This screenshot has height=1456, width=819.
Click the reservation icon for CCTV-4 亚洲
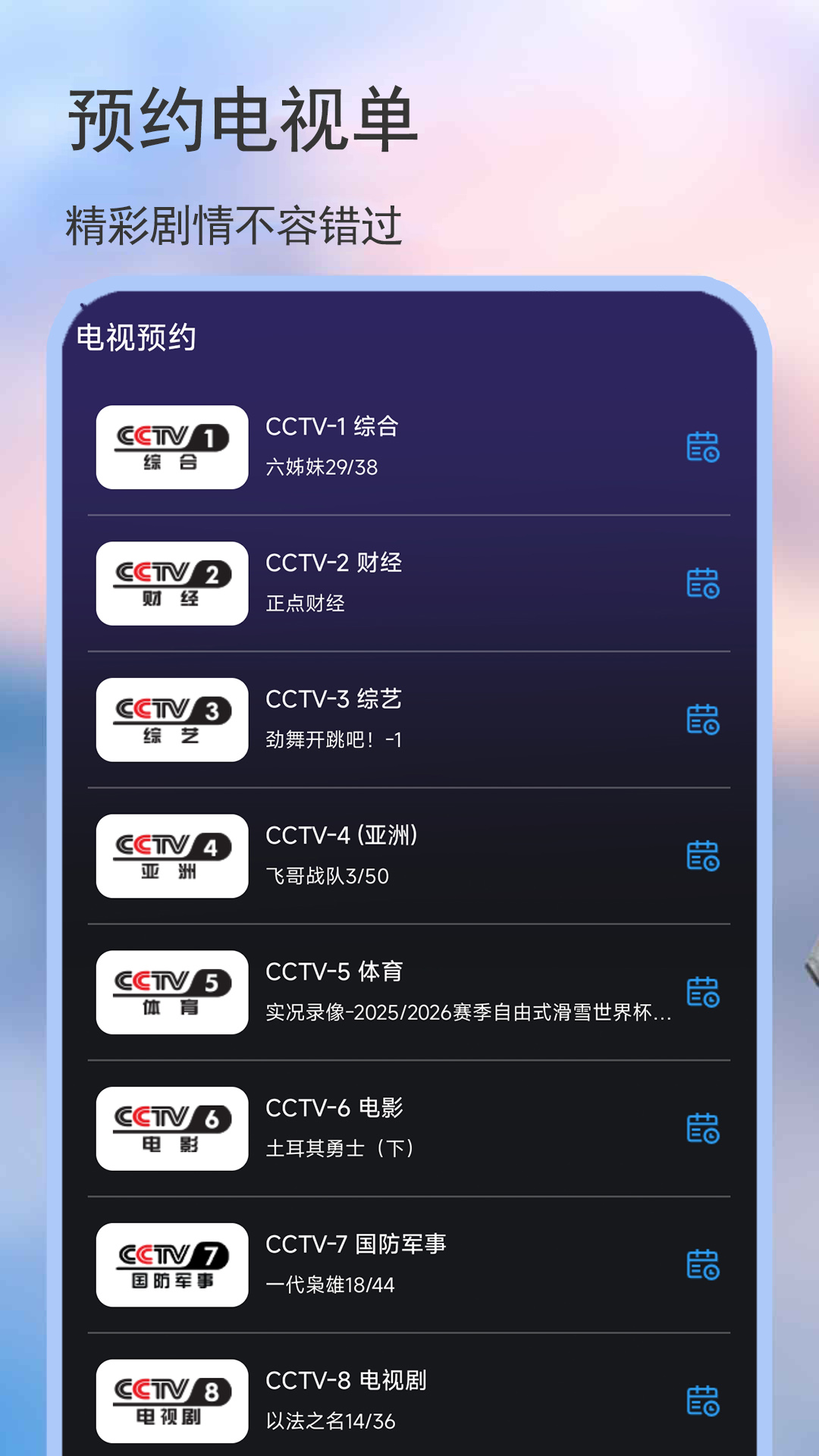tap(704, 857)
